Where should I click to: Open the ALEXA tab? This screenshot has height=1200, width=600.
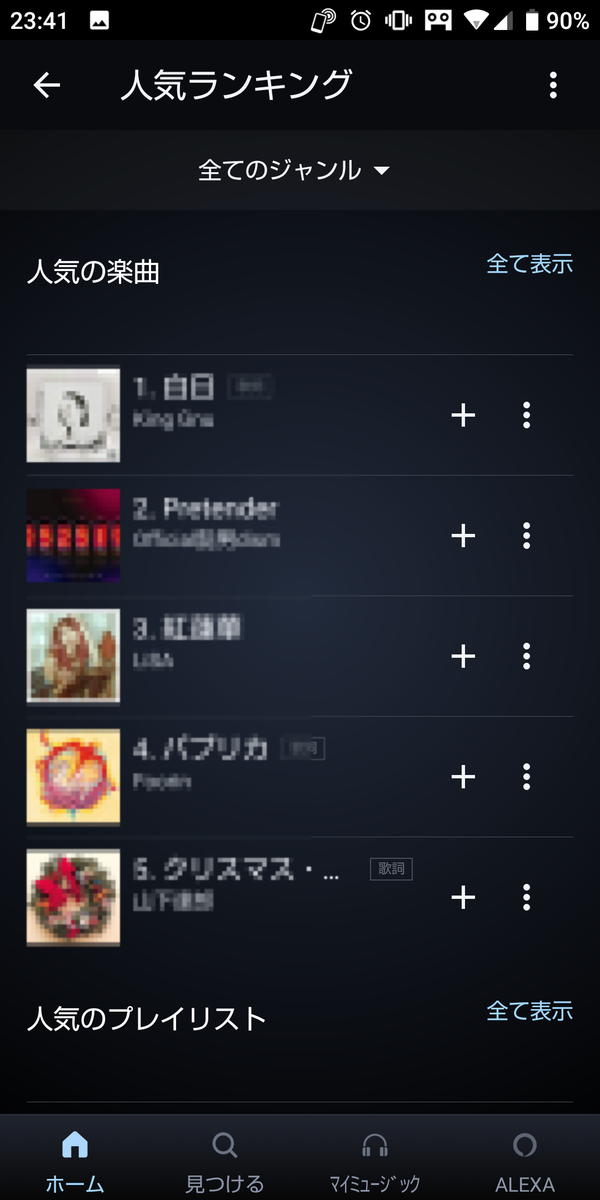pos(525,1160)
